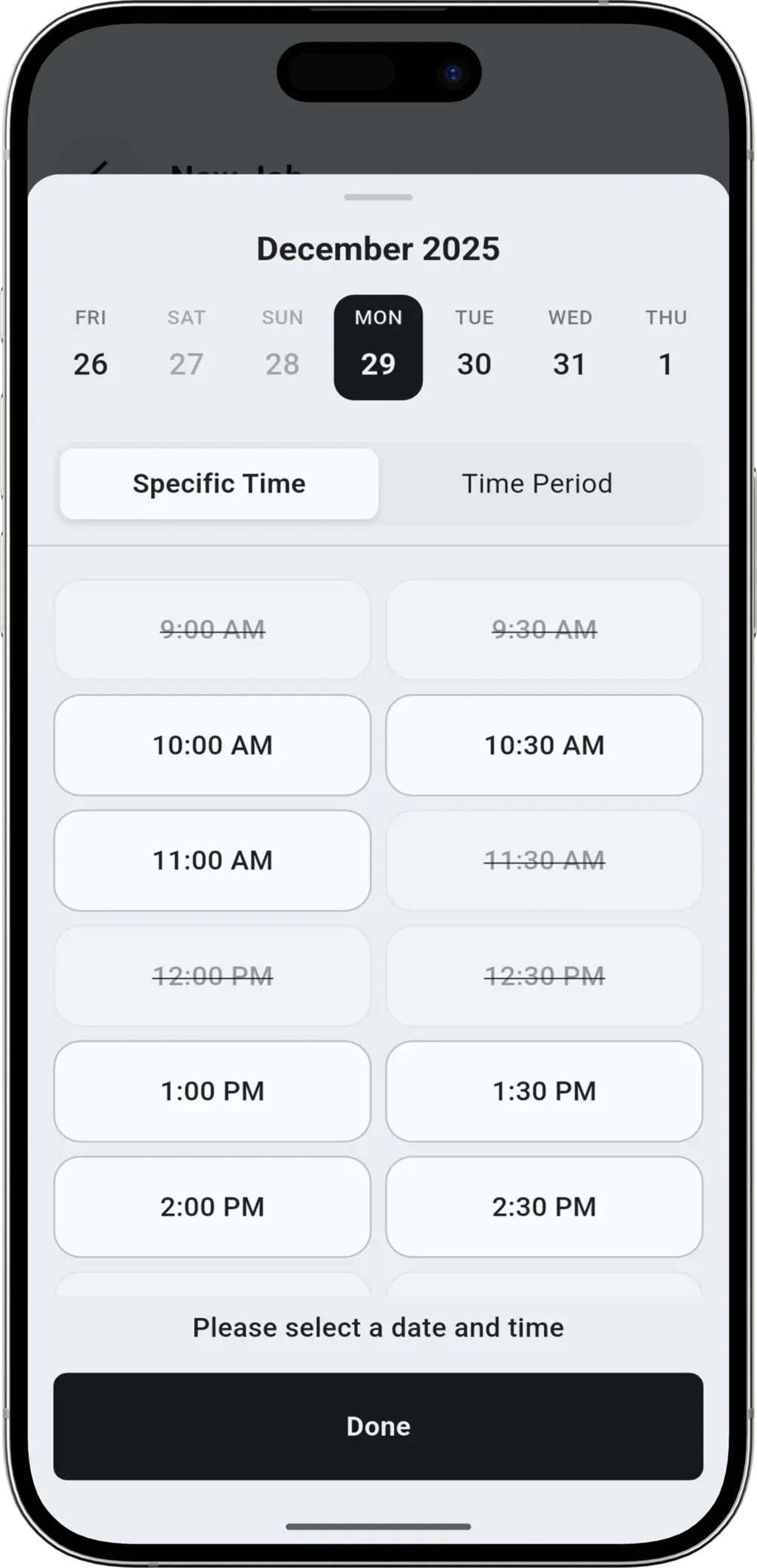757x1568 pixels.
Task: Select 1:00 PM for the booking
Action: [212, 1091]
